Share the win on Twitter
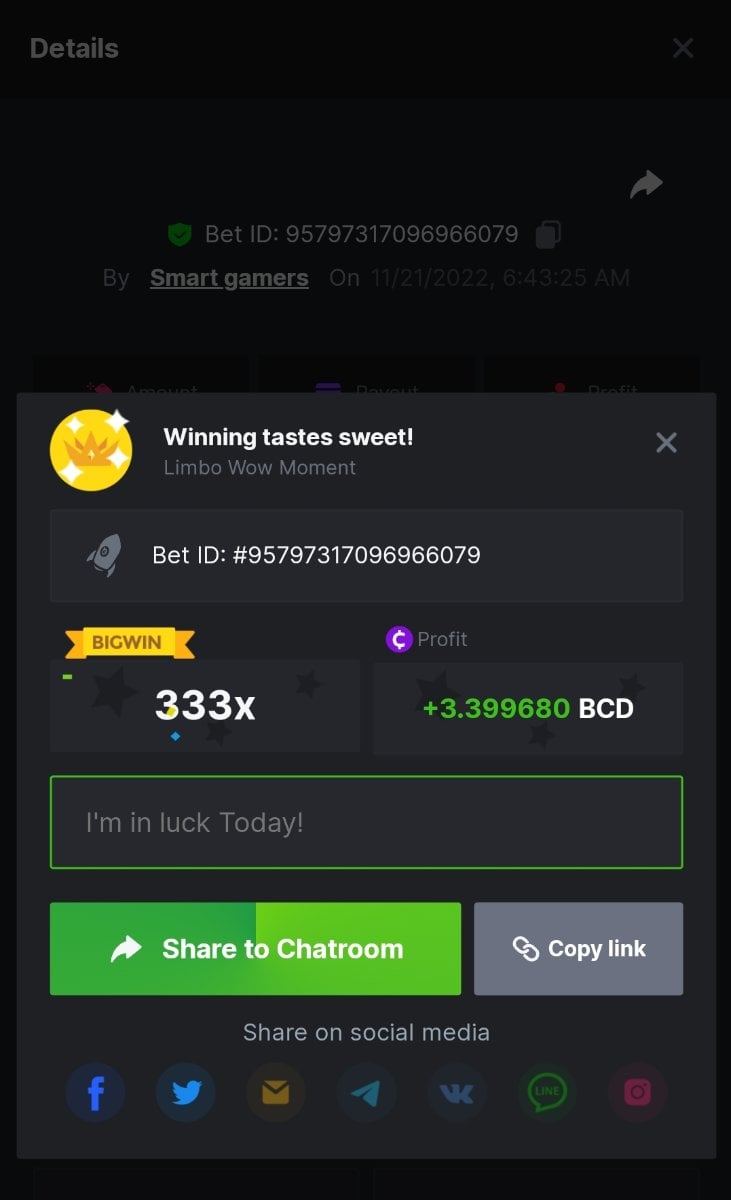 [x=186, y=1092]
